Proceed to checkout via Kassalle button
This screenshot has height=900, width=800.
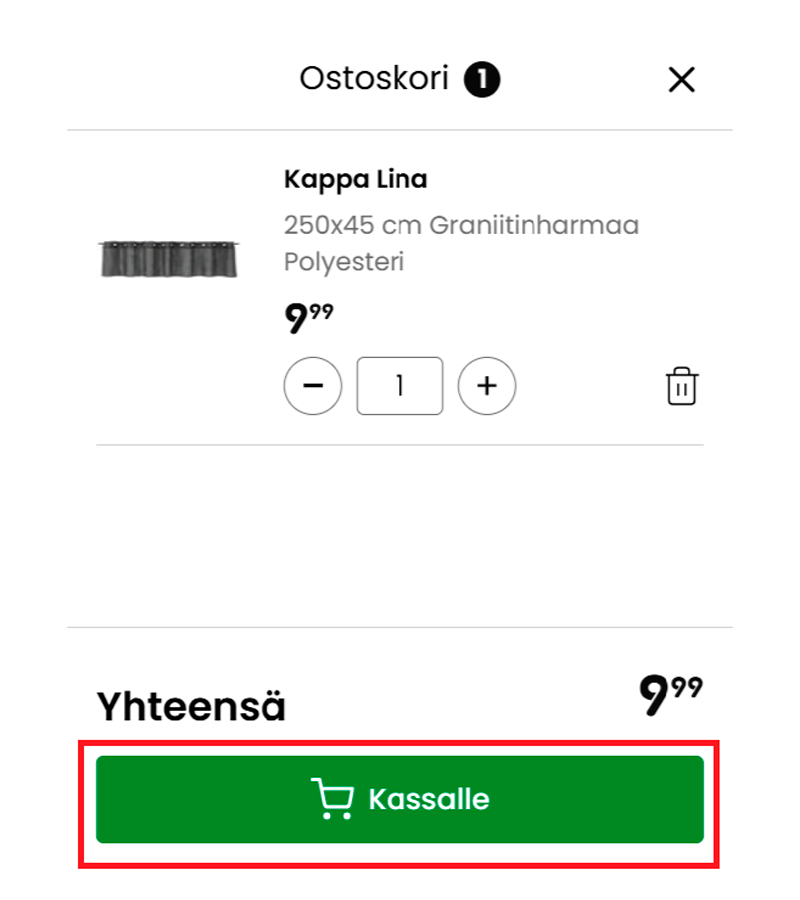(400, 799)
